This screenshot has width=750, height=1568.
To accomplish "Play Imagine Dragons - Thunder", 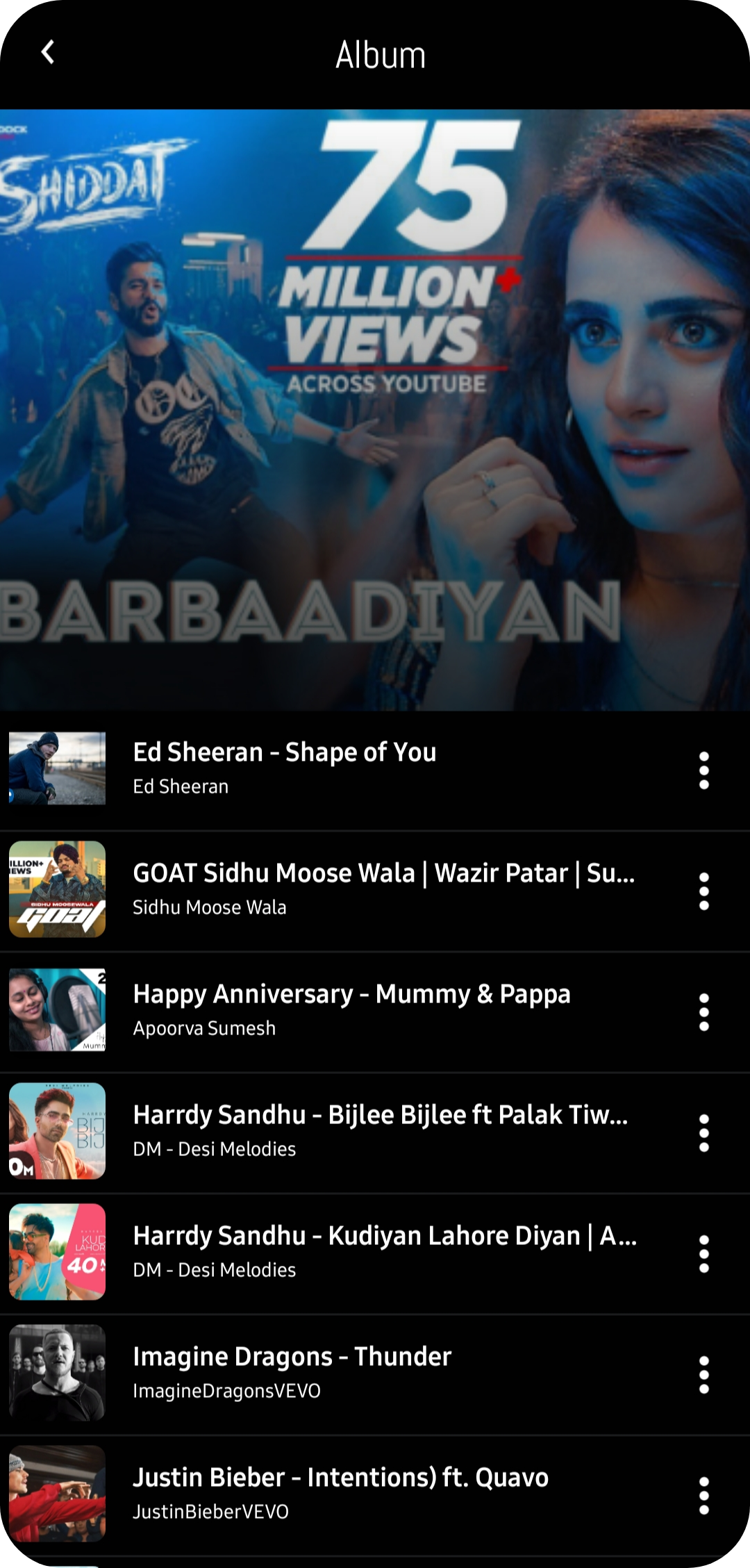I will coord(375,1373).
